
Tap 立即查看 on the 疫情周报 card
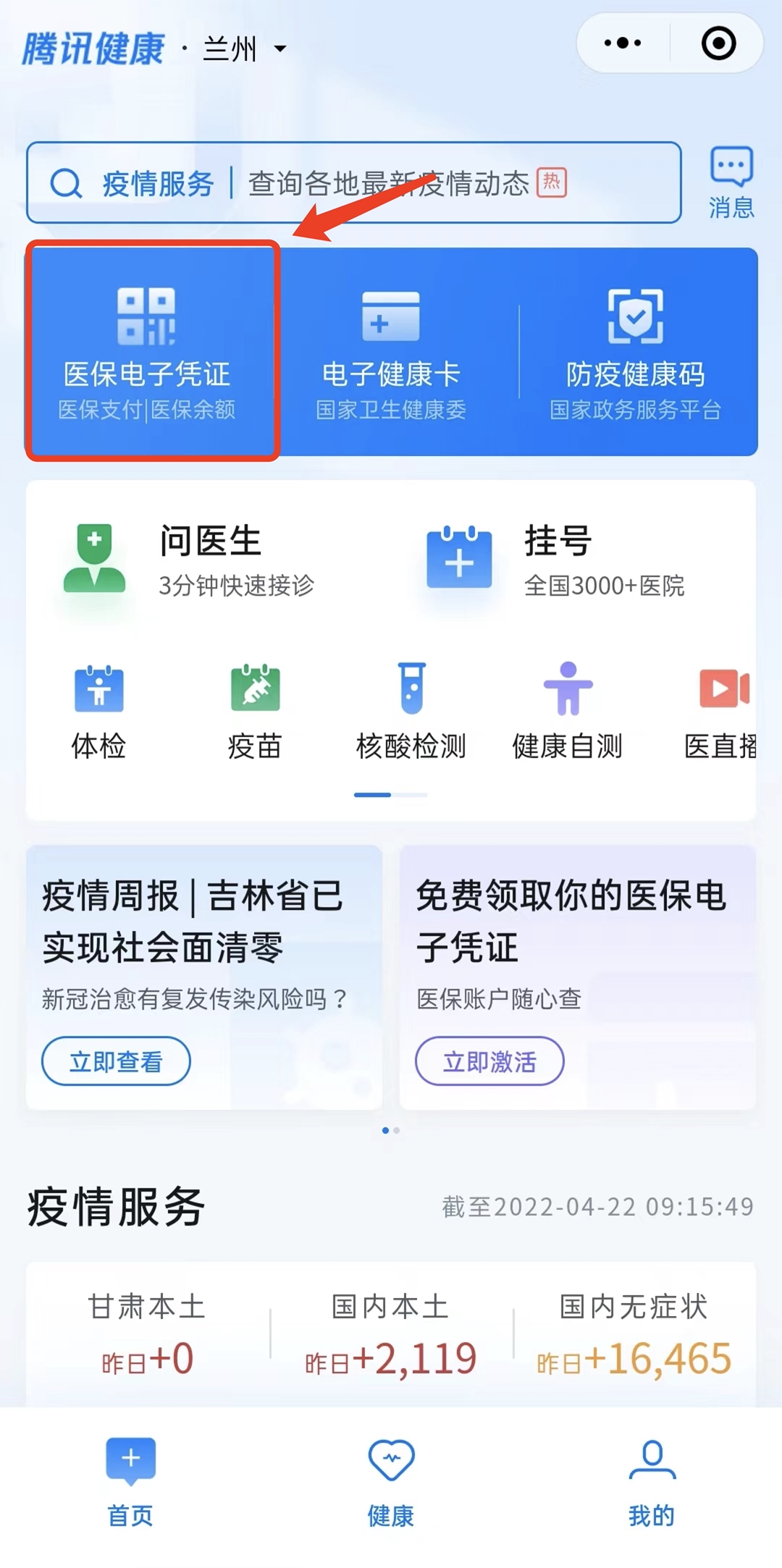[x=116, y=1061]
